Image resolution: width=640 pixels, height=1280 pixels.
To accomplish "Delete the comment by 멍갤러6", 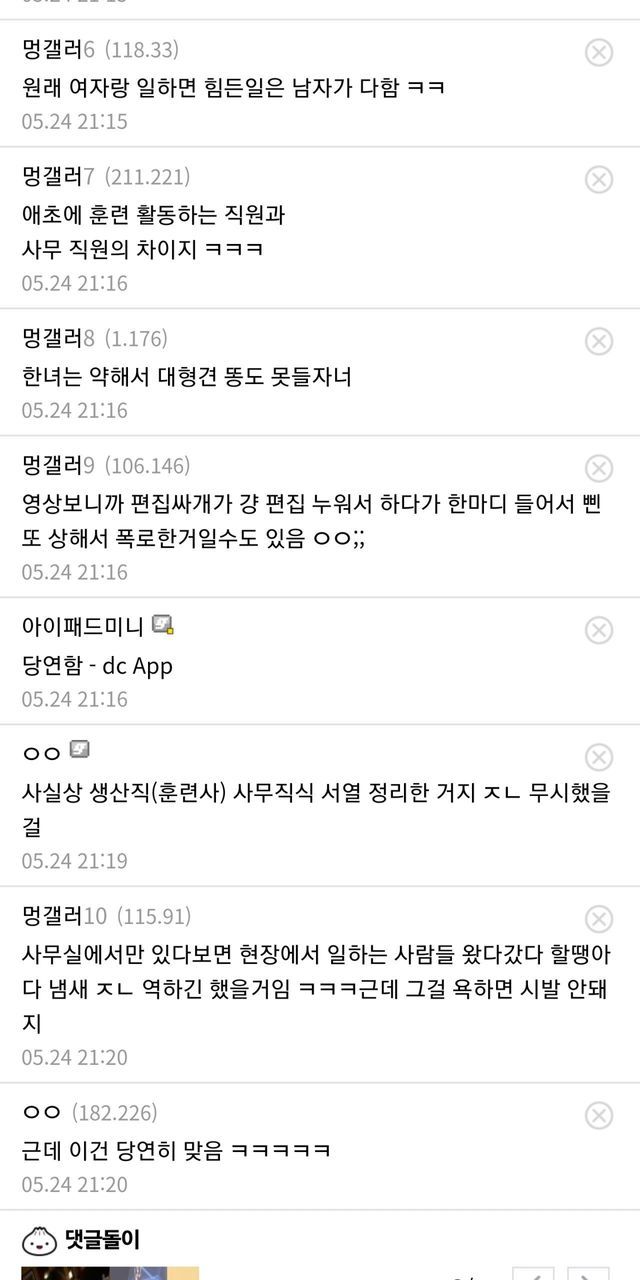I will [598, 53].
